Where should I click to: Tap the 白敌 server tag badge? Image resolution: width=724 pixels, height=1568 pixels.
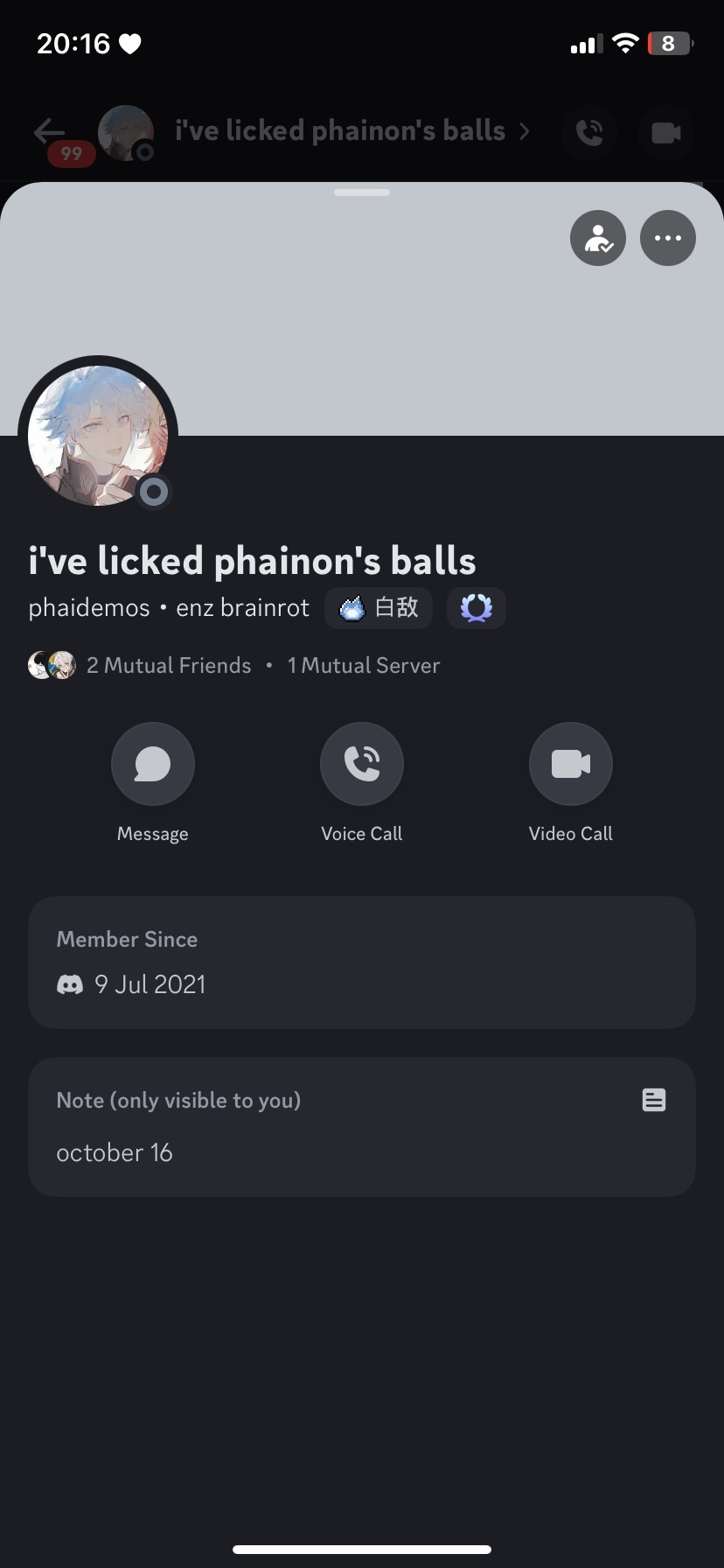pyautogui.click(x=379, y=608)
